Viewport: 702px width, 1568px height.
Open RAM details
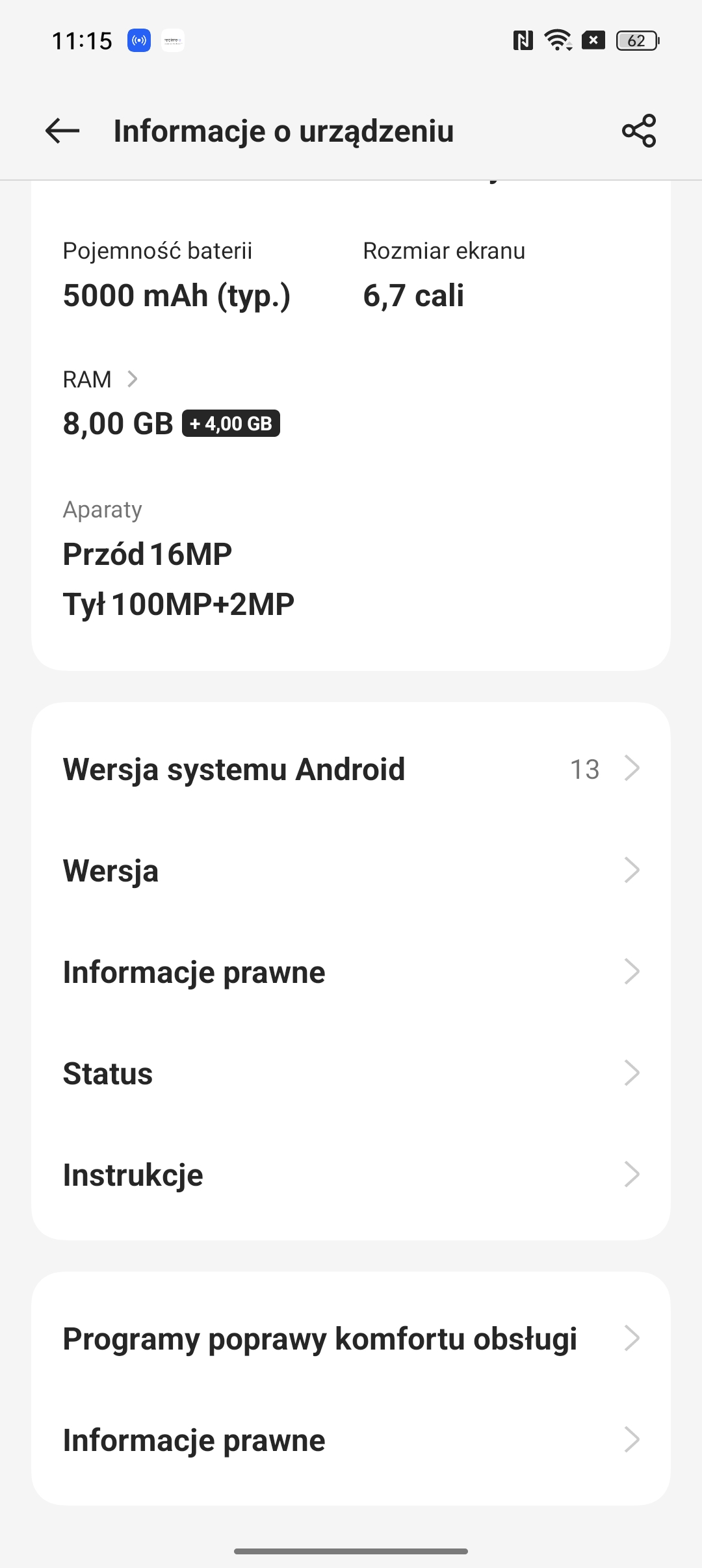point(101,379)
